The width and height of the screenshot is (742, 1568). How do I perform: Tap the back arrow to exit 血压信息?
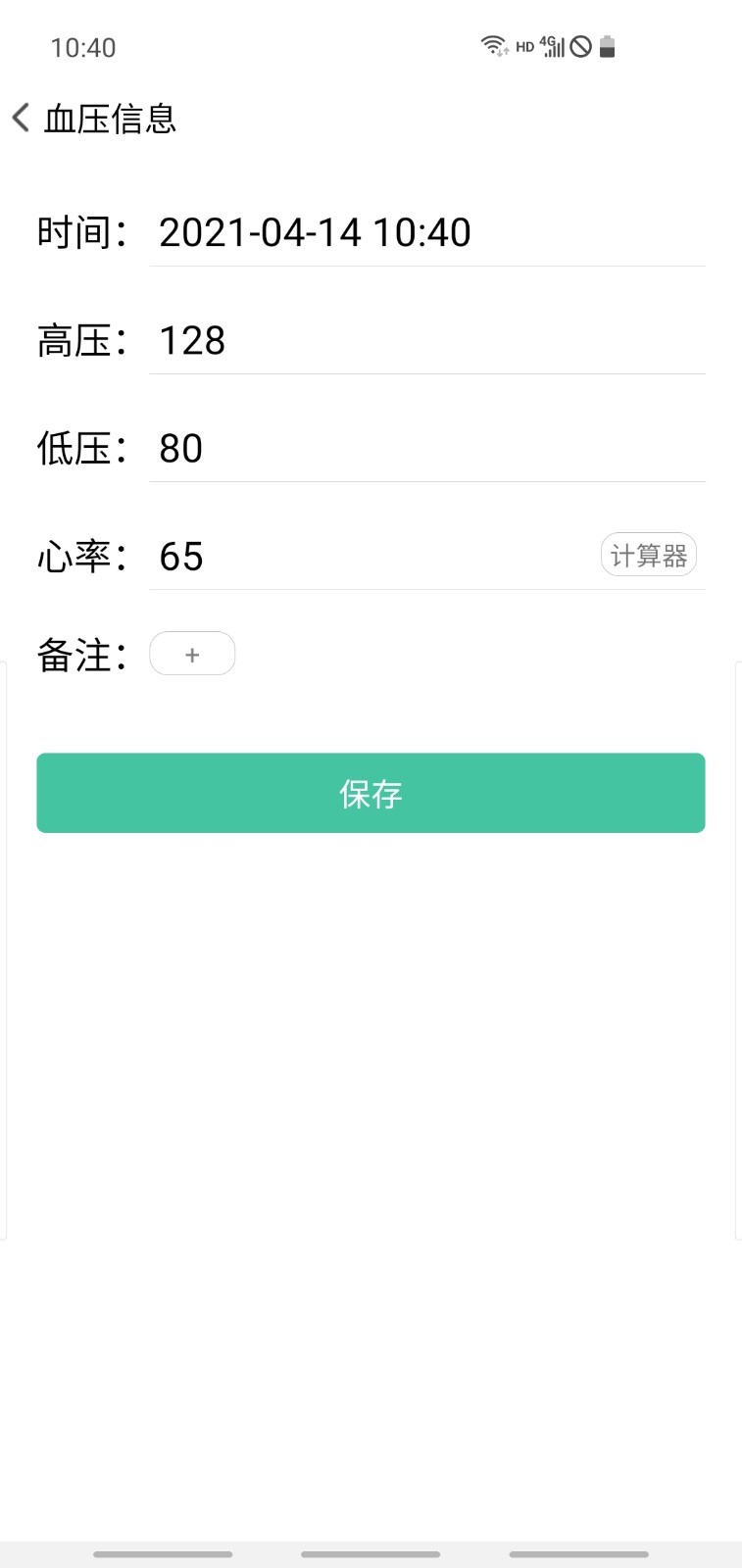coord(20,117)
